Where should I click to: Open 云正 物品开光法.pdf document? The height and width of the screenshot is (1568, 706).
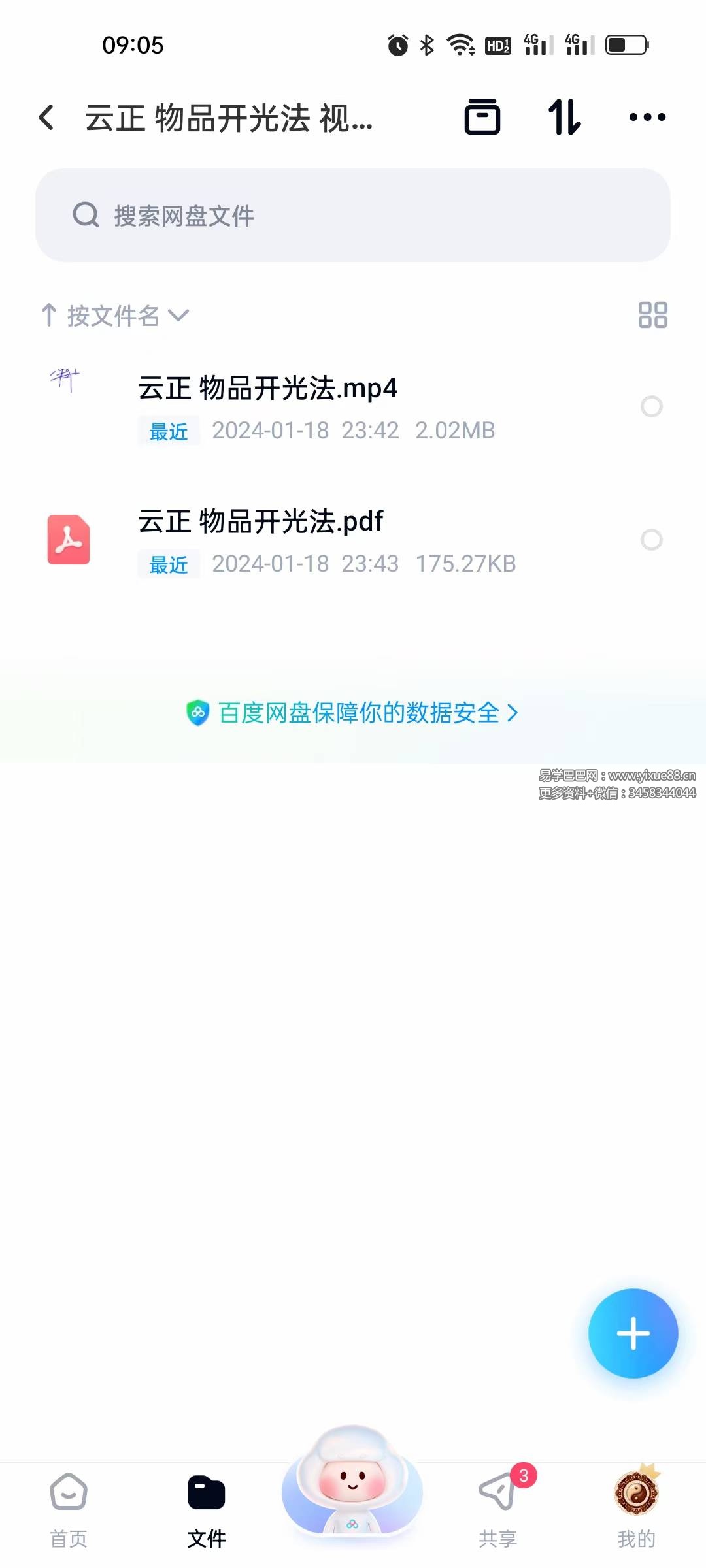coord(261,523)
